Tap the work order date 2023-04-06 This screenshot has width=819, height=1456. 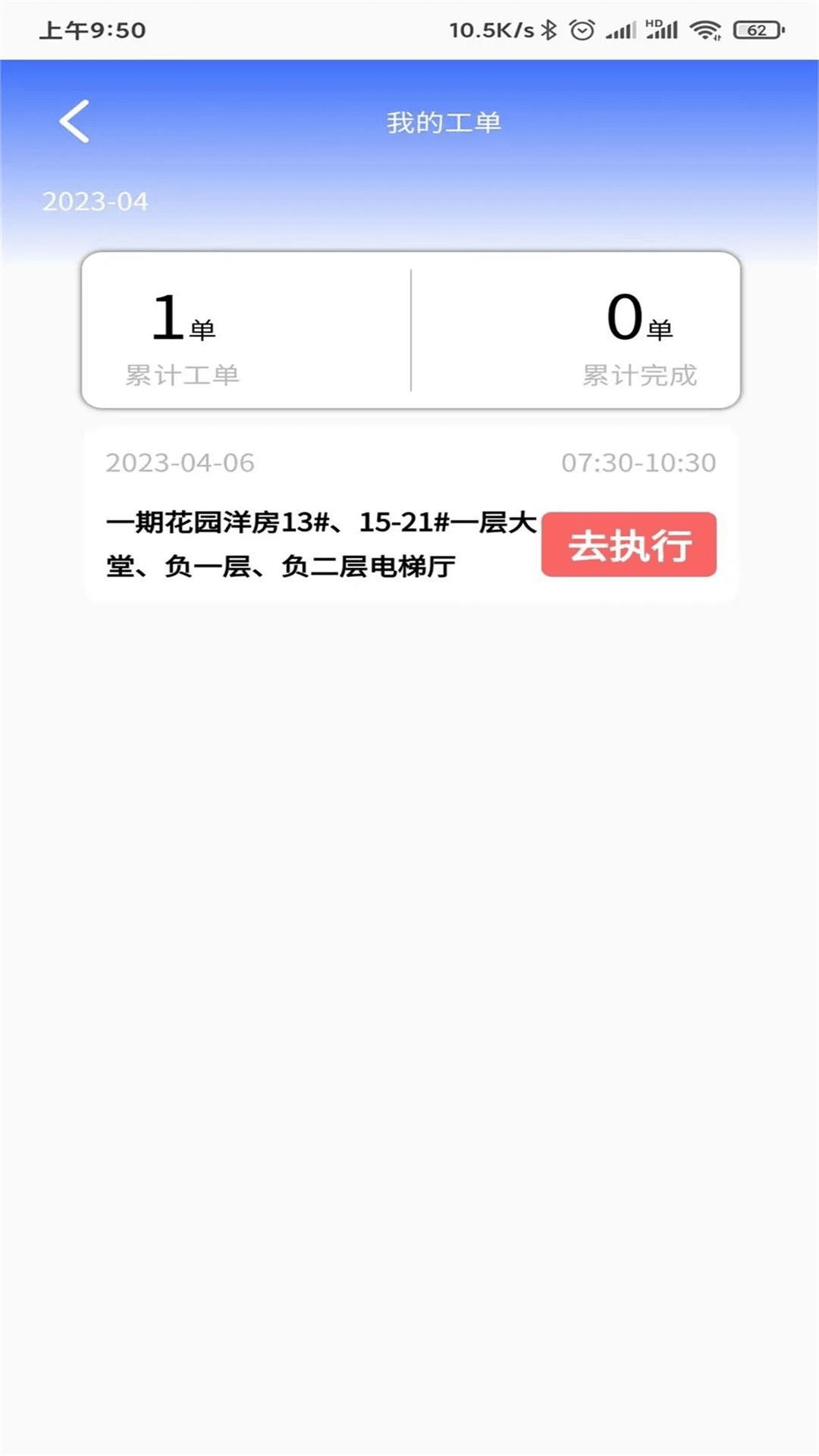(180, 462)
